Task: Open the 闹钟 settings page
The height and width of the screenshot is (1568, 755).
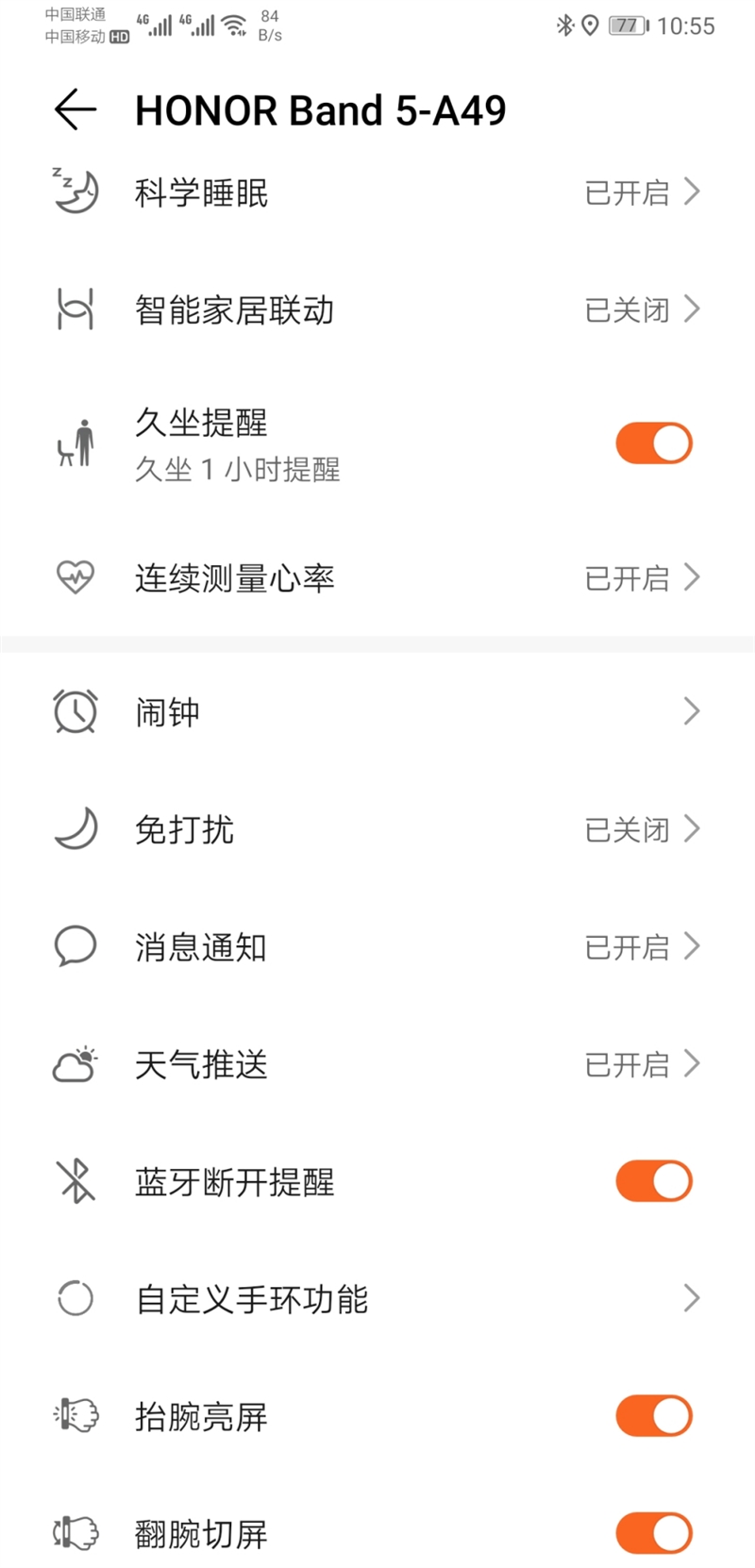Action: coord(692,711)
